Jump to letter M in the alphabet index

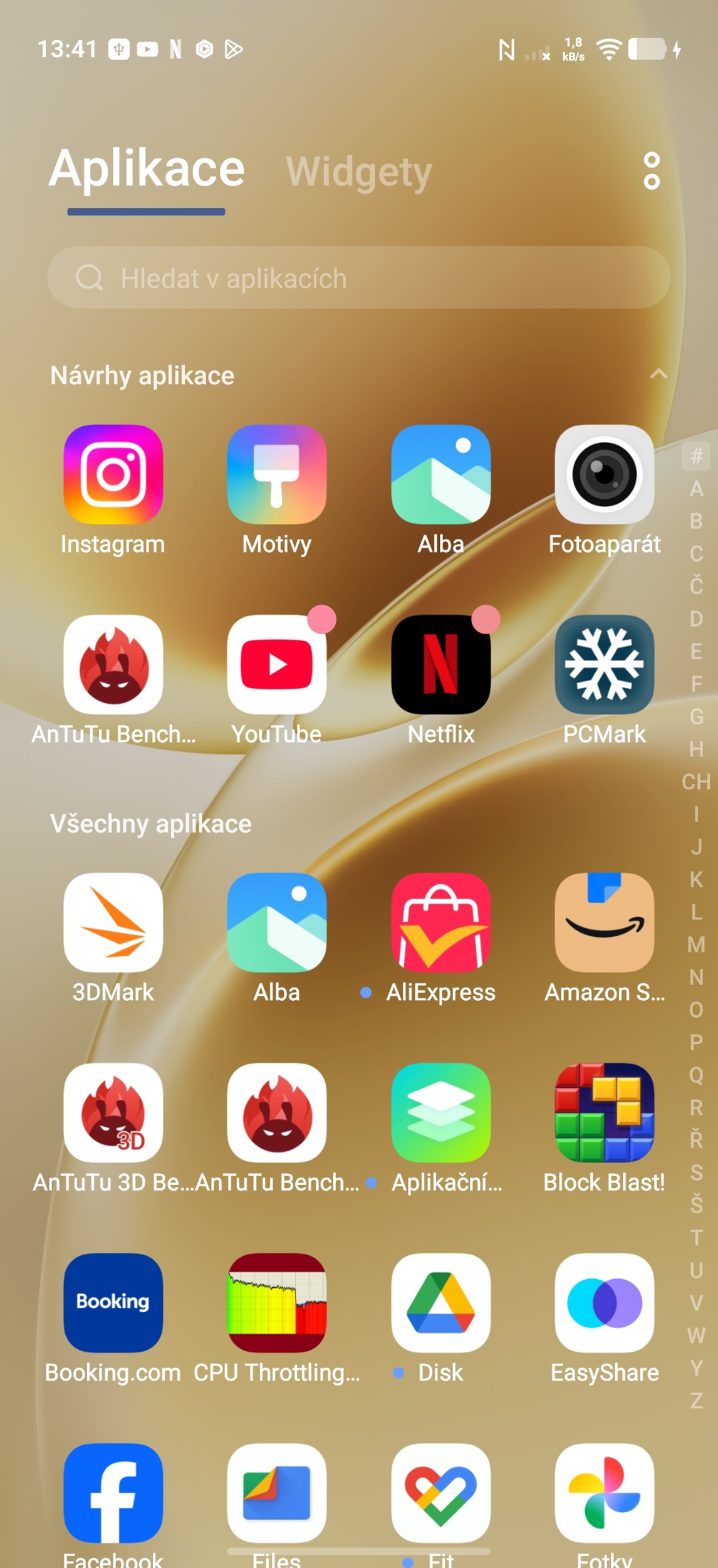(x=696, y=944)
